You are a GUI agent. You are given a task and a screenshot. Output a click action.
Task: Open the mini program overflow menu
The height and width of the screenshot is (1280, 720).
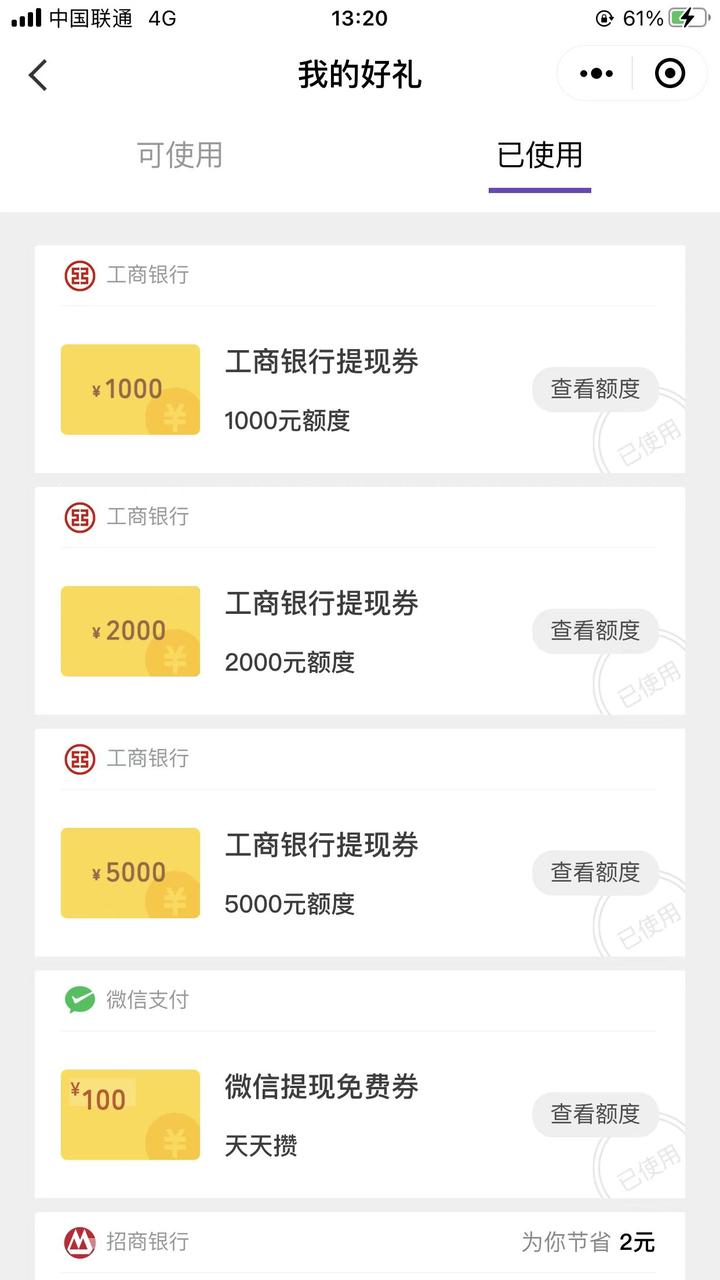pyautogui.click(x=596, y=74)
